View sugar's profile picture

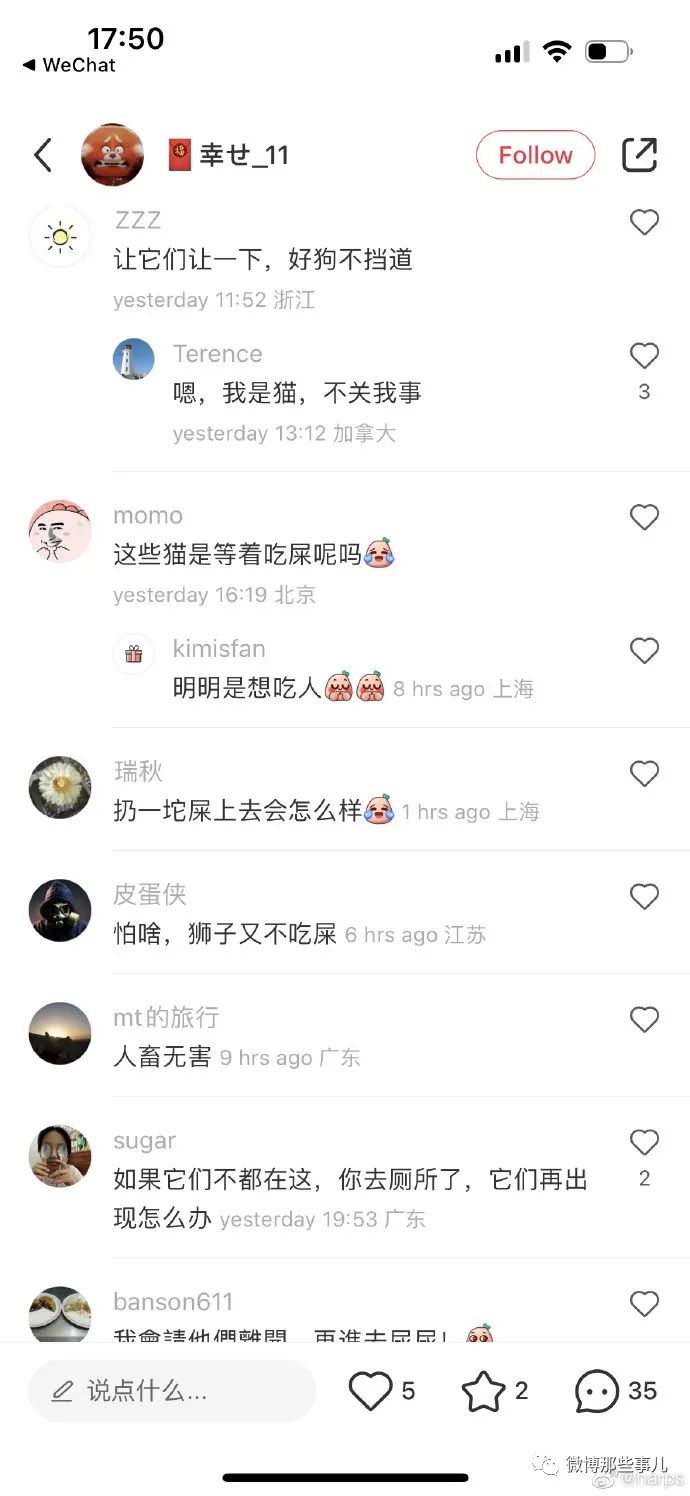pyautogui.click(x=60, y=1156)
